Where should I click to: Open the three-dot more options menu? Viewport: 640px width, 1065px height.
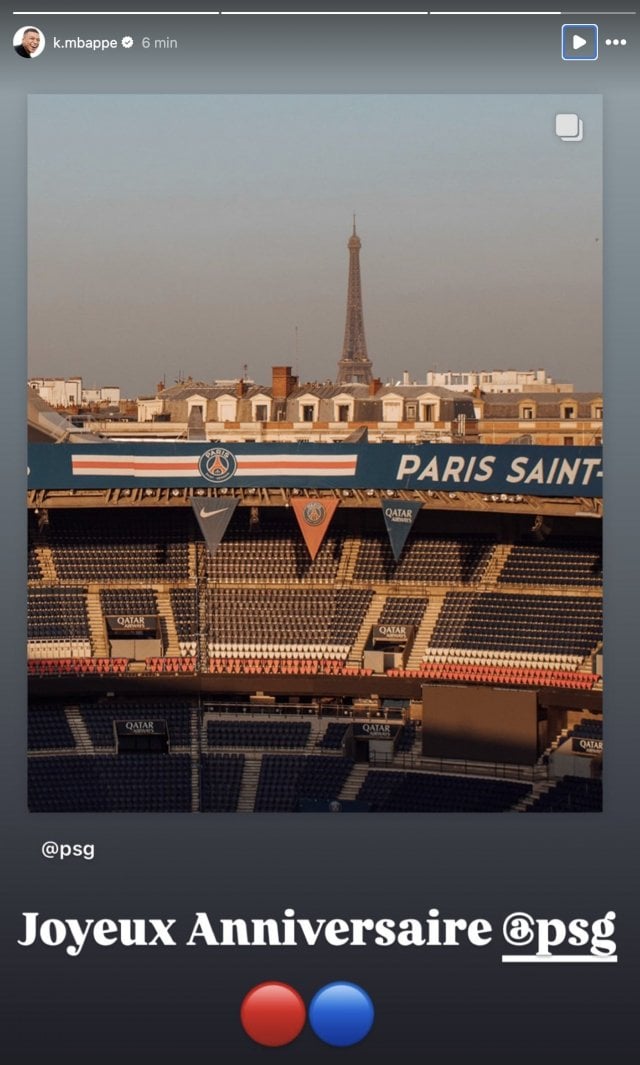616,42
